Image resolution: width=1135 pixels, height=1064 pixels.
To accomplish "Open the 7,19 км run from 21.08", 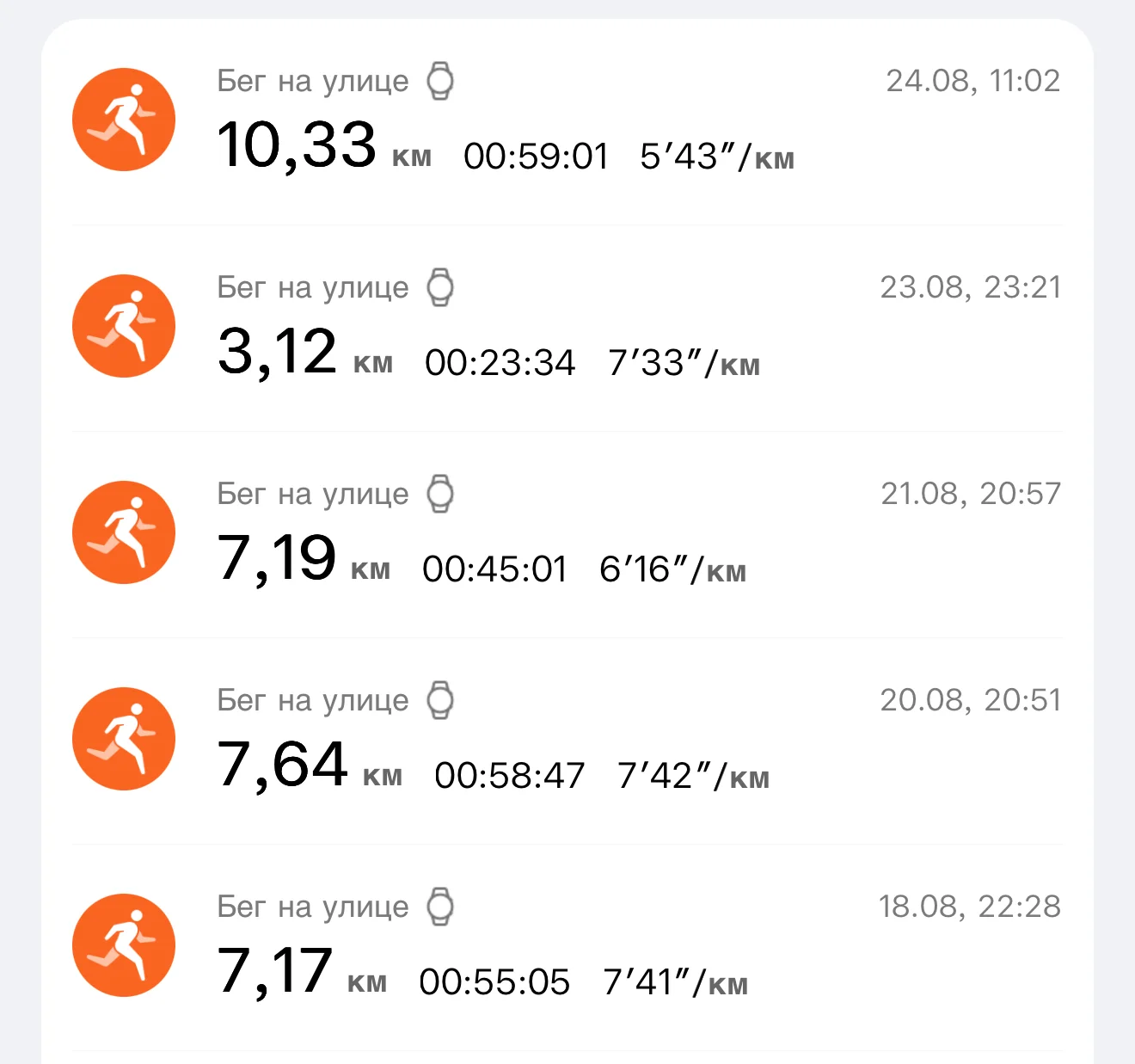I will 567,533.
